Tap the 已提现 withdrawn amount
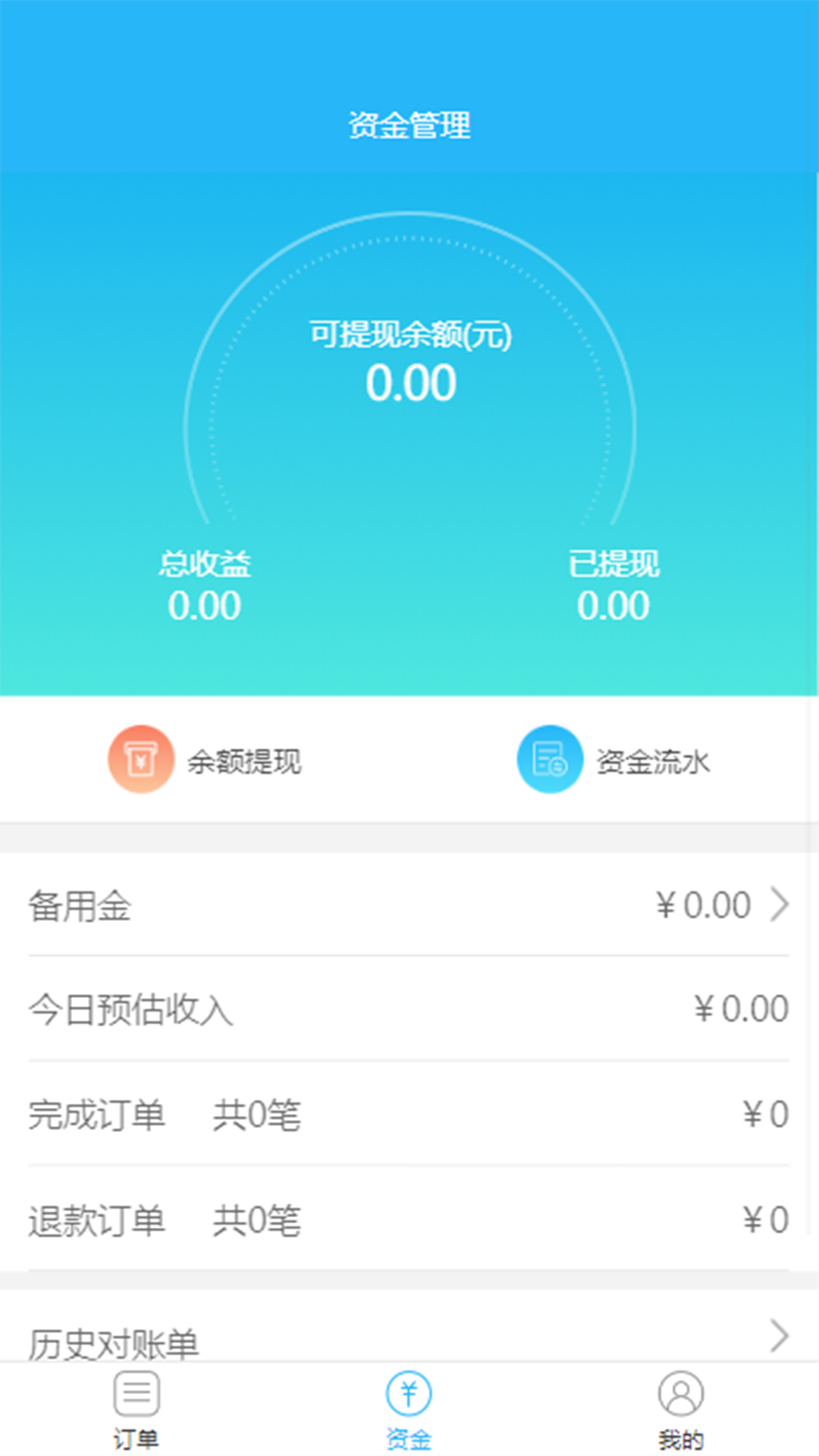 [613, 605]
